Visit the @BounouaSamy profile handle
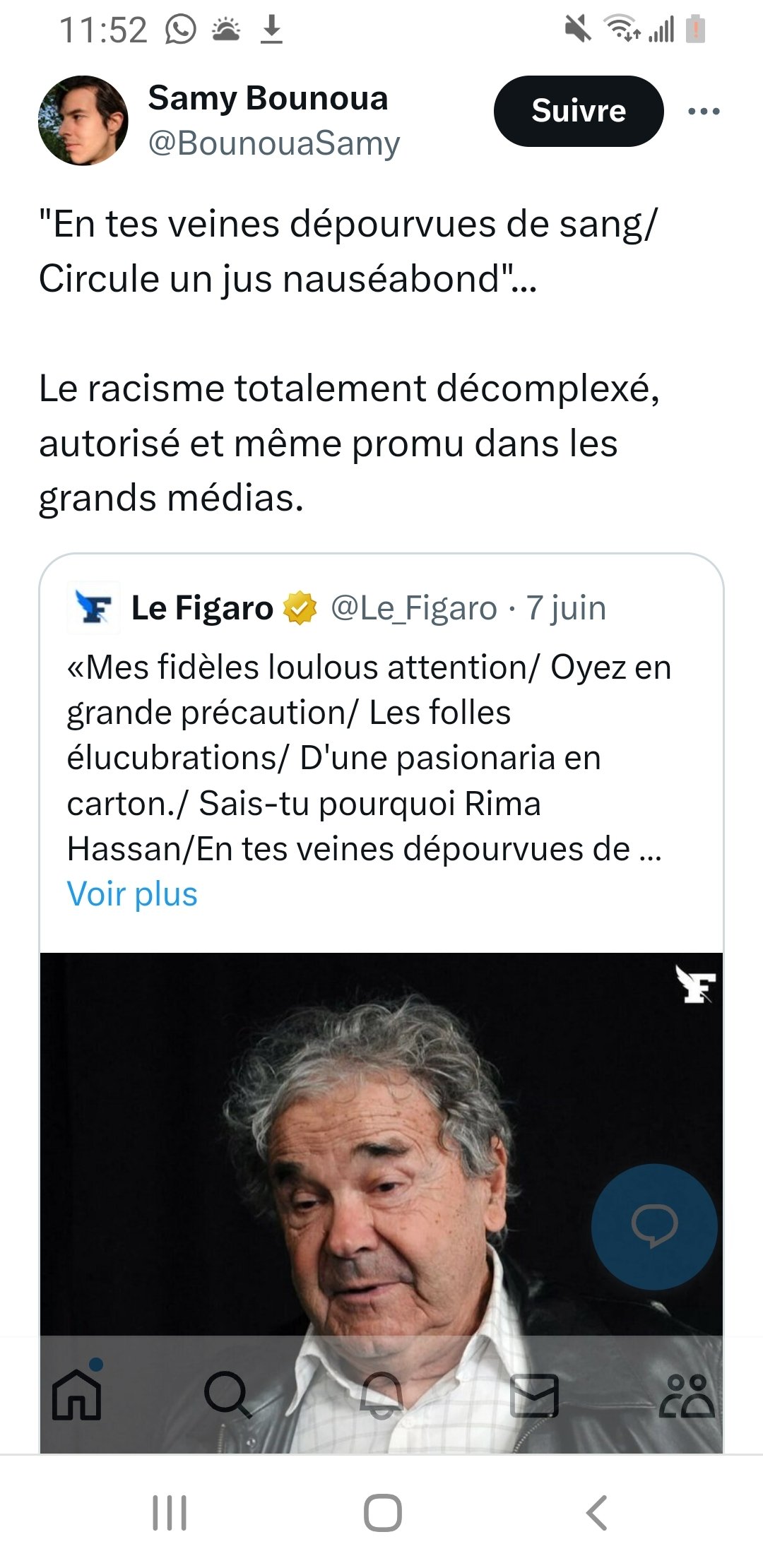The width and height of the screenshot is (763, 1568). click(x=274, y=143)
